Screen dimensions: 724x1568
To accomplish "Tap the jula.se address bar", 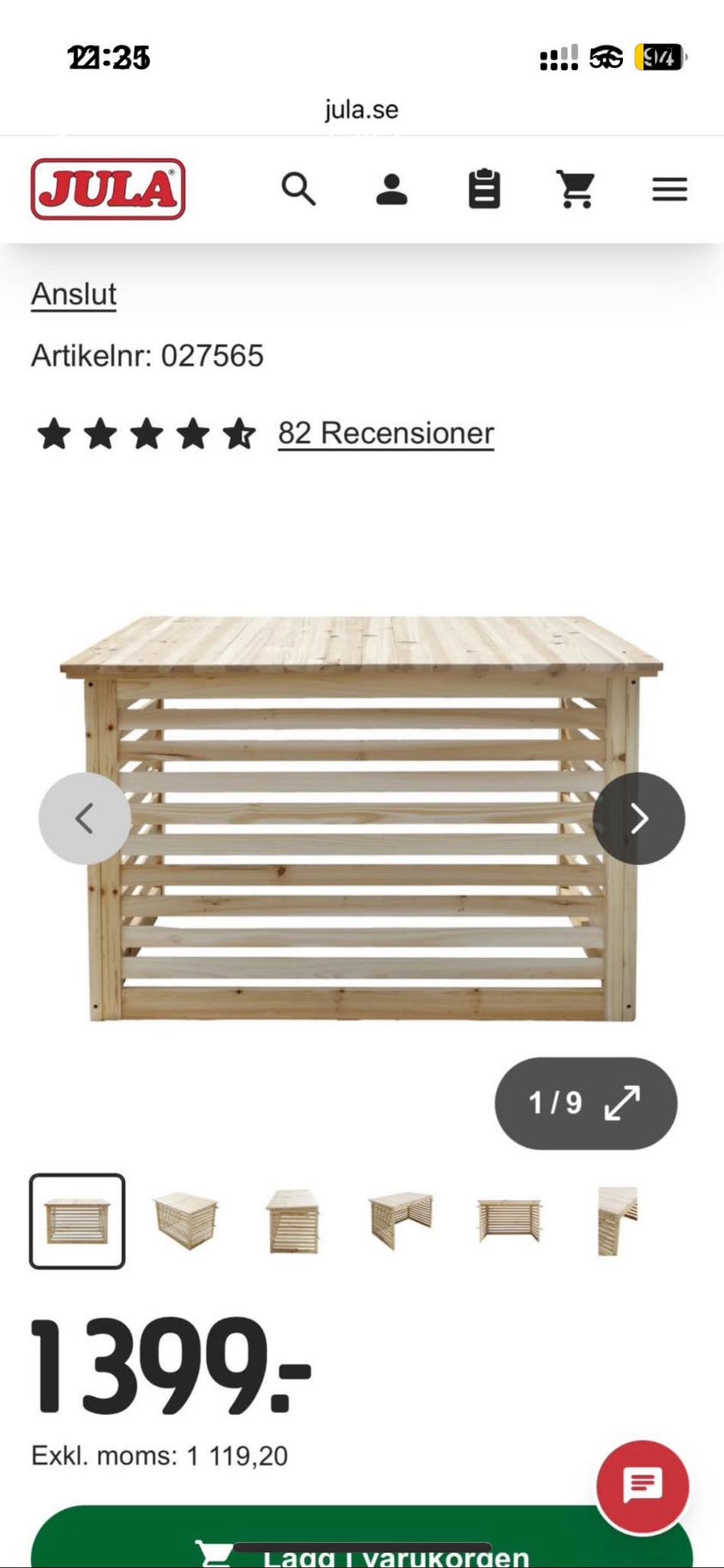I will pos(362,110).
